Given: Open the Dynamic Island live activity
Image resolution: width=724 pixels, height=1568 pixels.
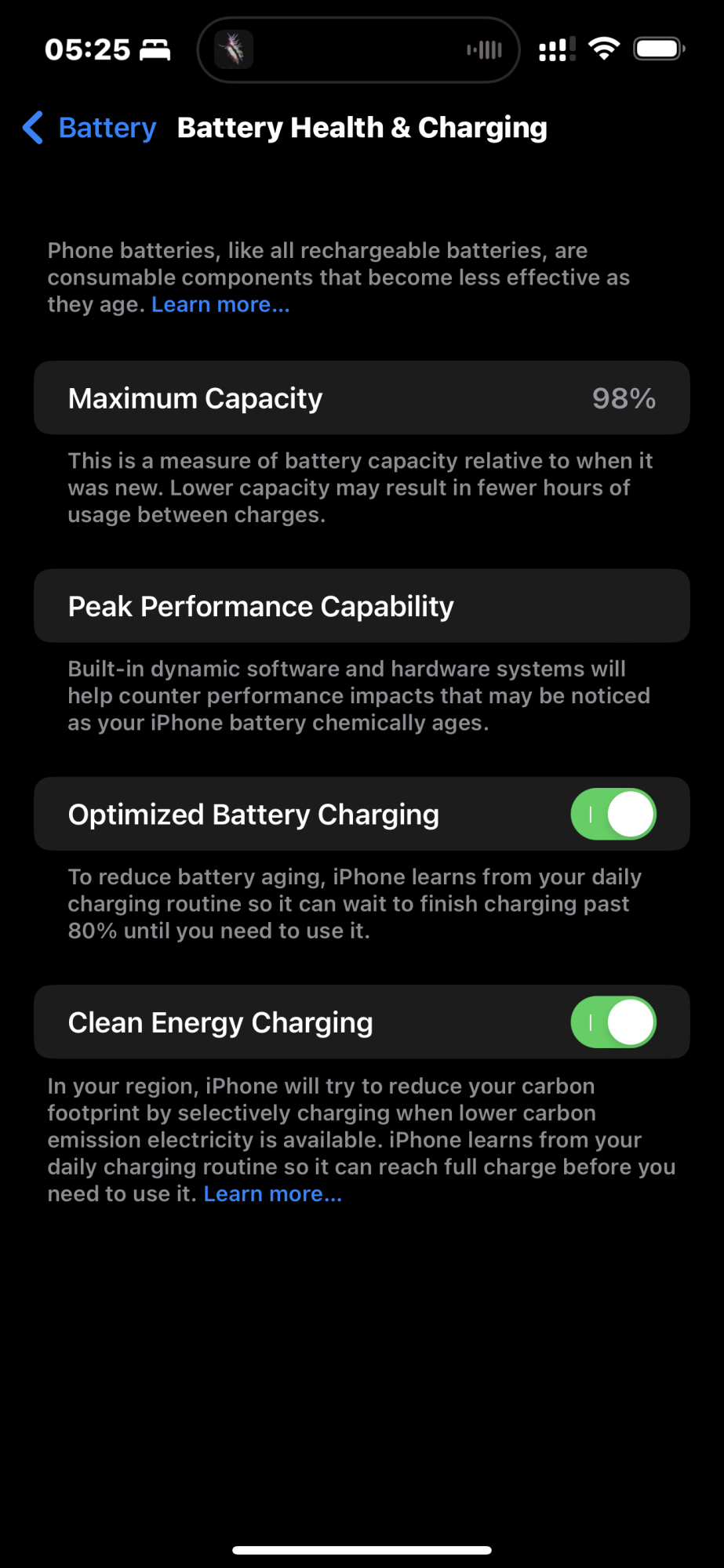Looking at the screenshot, I should click(358, 50).
